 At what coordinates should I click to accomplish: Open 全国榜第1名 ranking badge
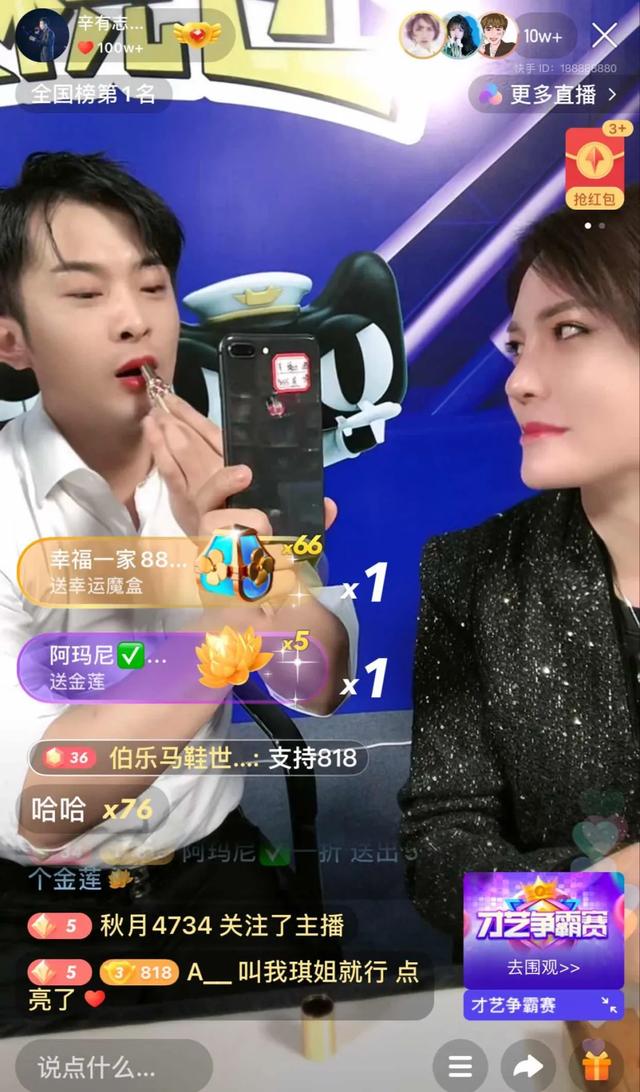click(x=93, y=95)
